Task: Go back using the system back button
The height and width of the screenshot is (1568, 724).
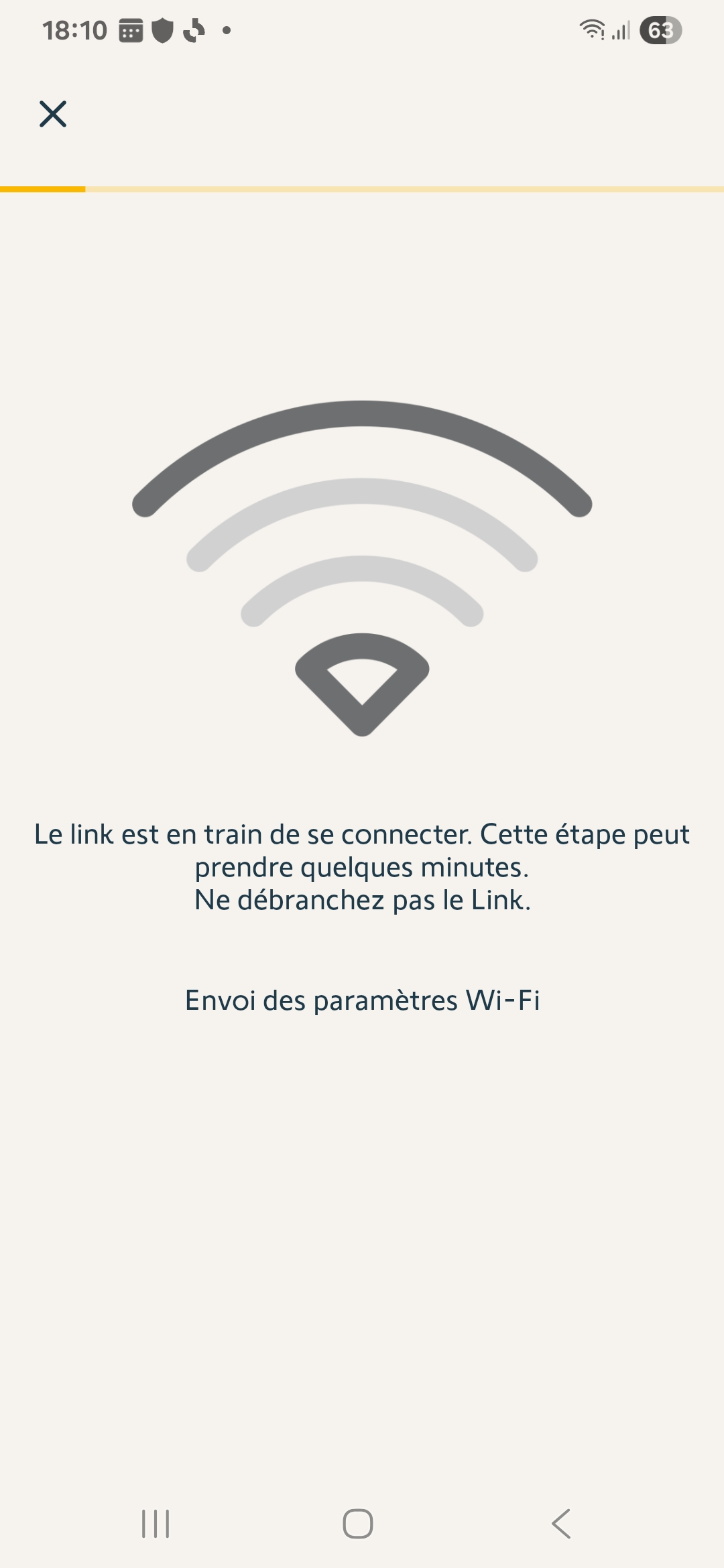Action: (x=562, y=1524)
